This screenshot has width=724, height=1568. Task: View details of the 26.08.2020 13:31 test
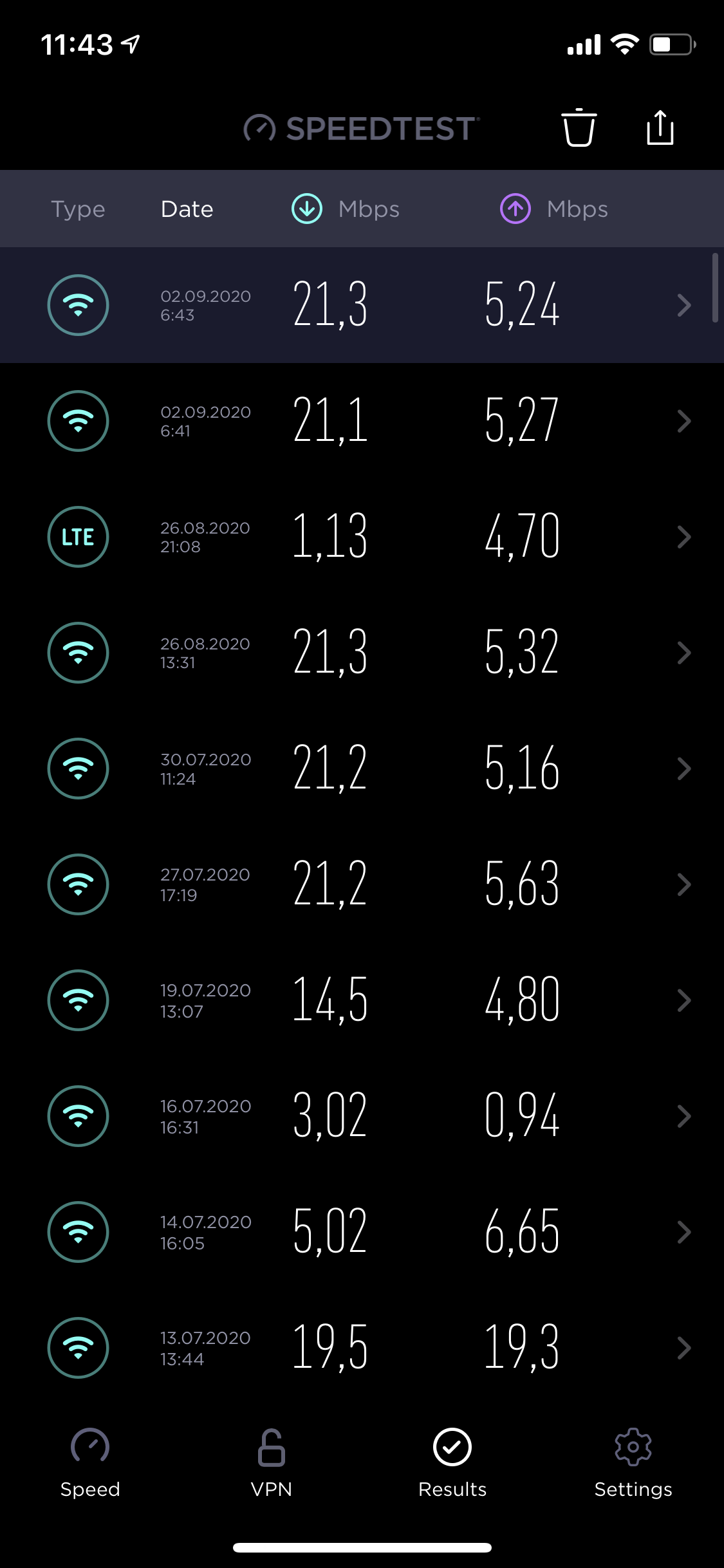pos(362,653)
